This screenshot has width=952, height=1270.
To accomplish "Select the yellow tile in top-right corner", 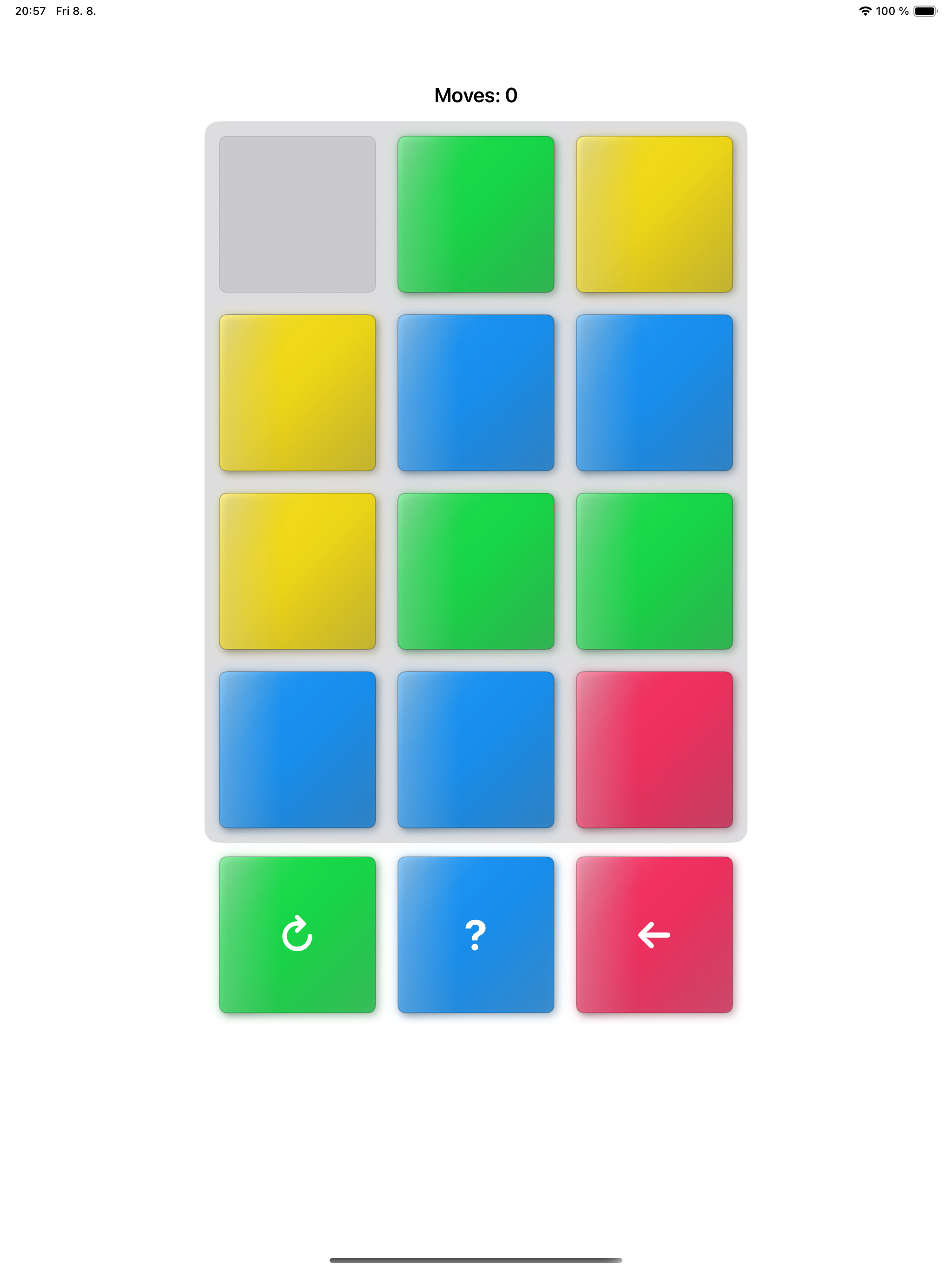I will [x=654, y=213].
